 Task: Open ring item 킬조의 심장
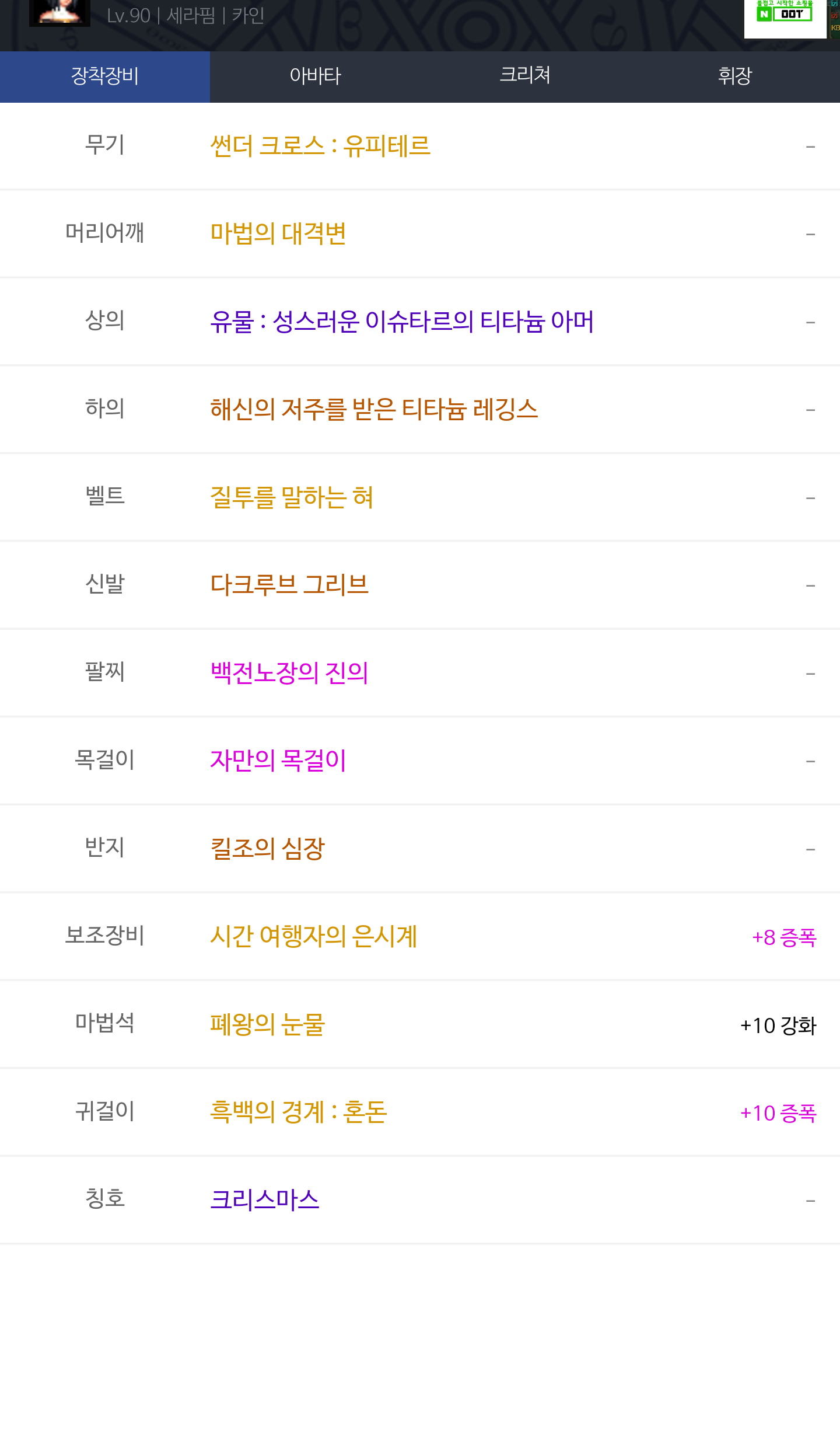267,849
